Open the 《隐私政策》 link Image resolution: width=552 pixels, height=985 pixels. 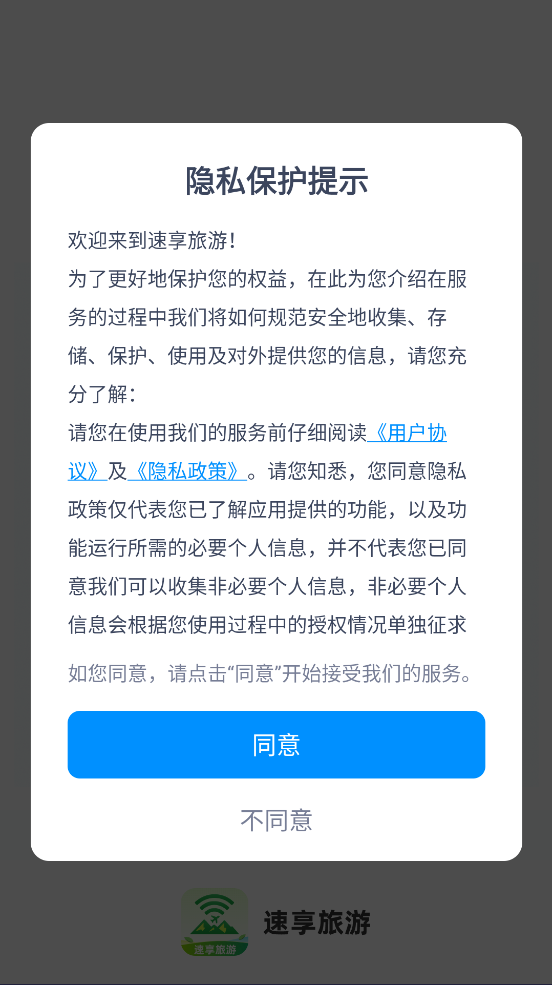tap(187, 471)
